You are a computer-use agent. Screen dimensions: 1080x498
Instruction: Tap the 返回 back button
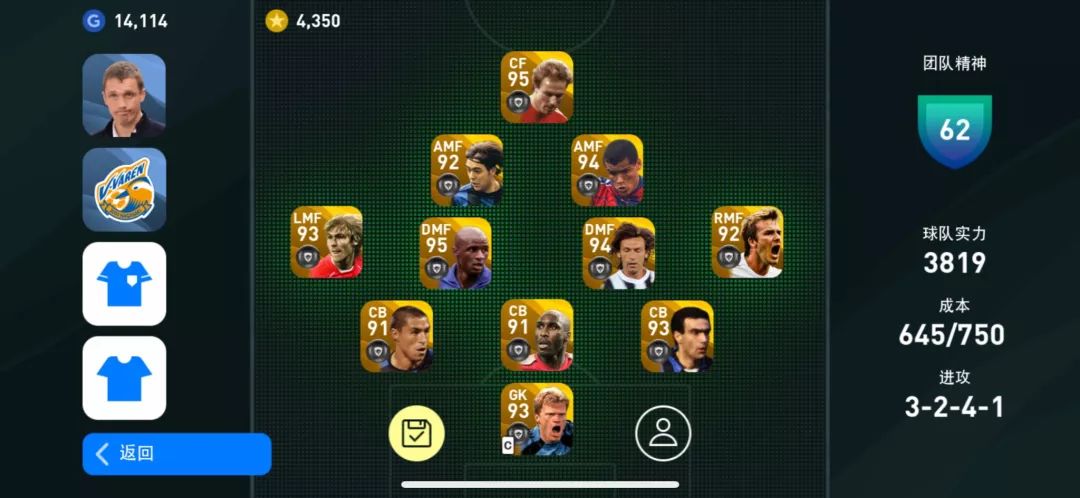click(176, 454)
